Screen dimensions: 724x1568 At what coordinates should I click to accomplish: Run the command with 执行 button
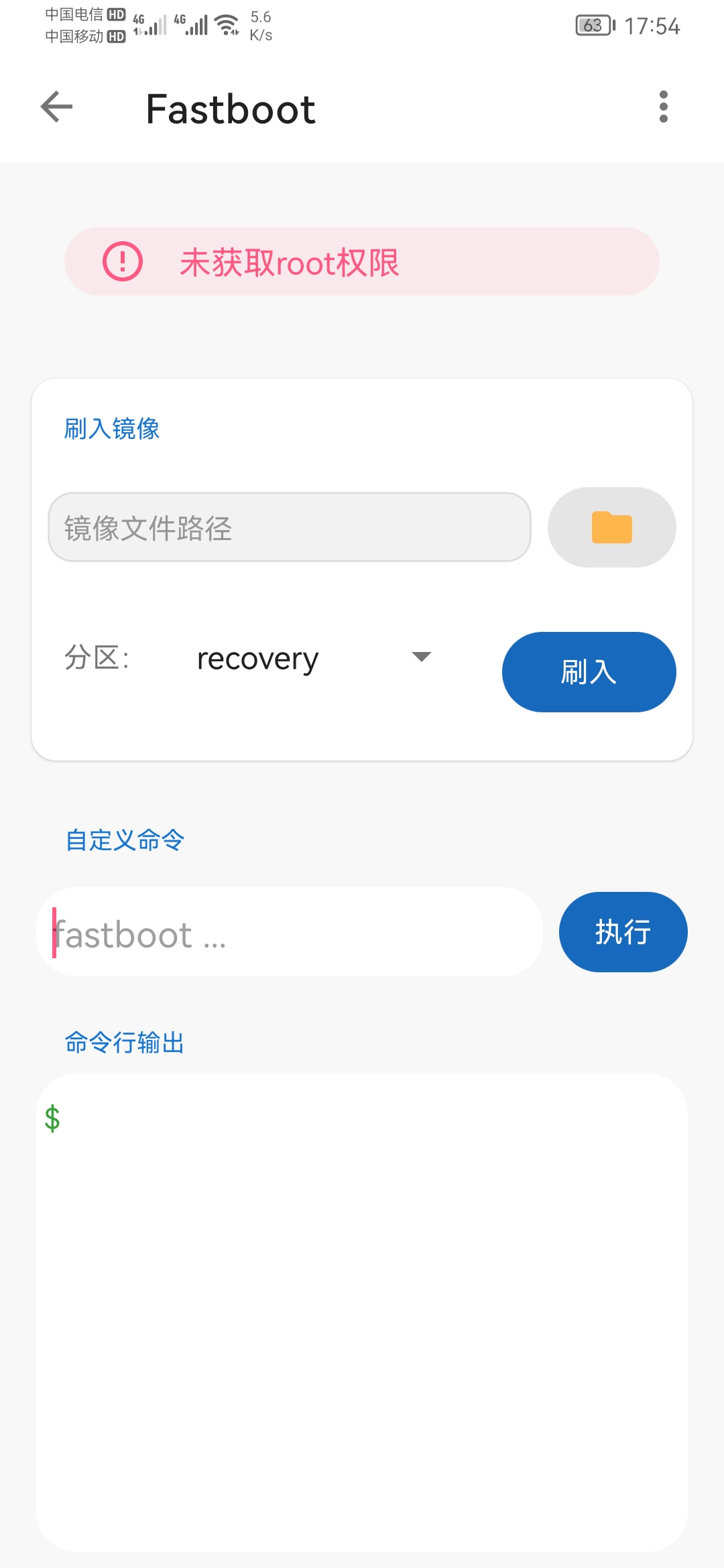coord(623,932)
